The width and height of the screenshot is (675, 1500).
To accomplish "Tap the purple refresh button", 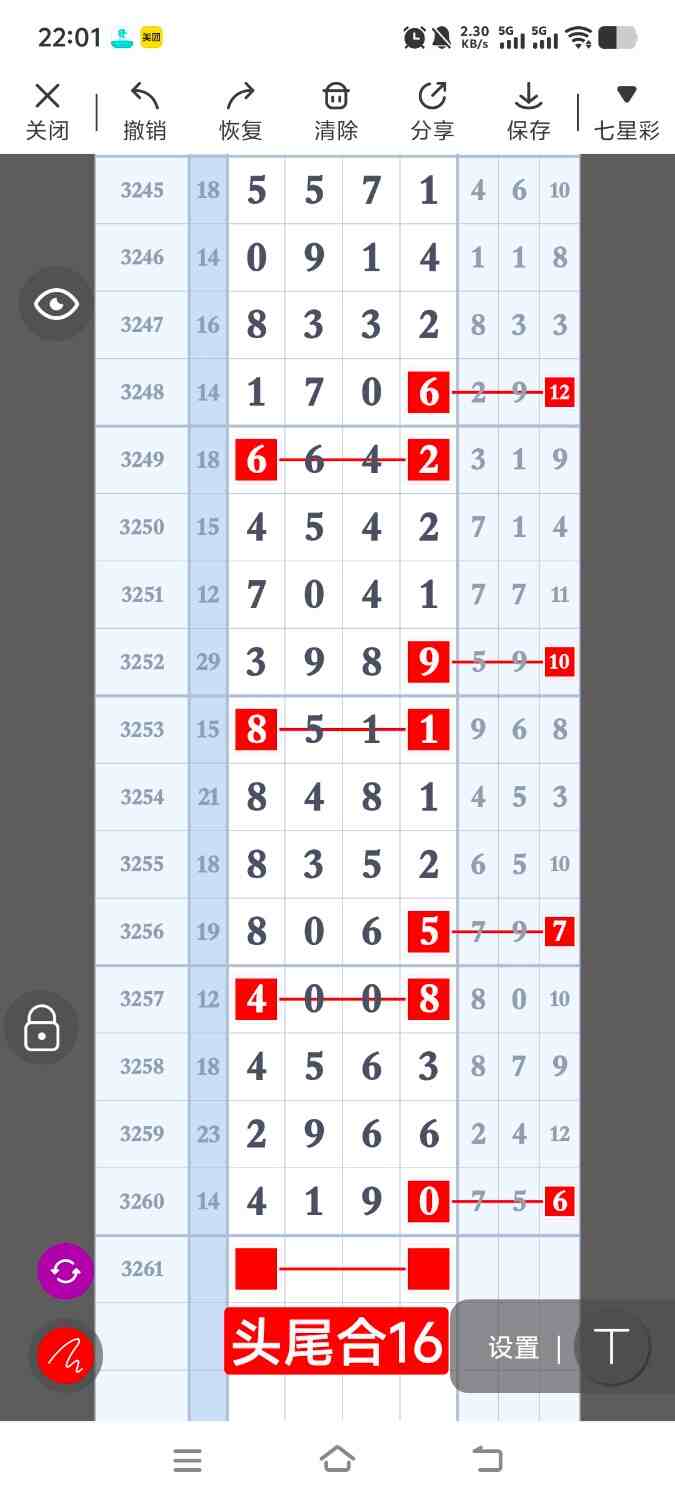I will [65, 1271].
